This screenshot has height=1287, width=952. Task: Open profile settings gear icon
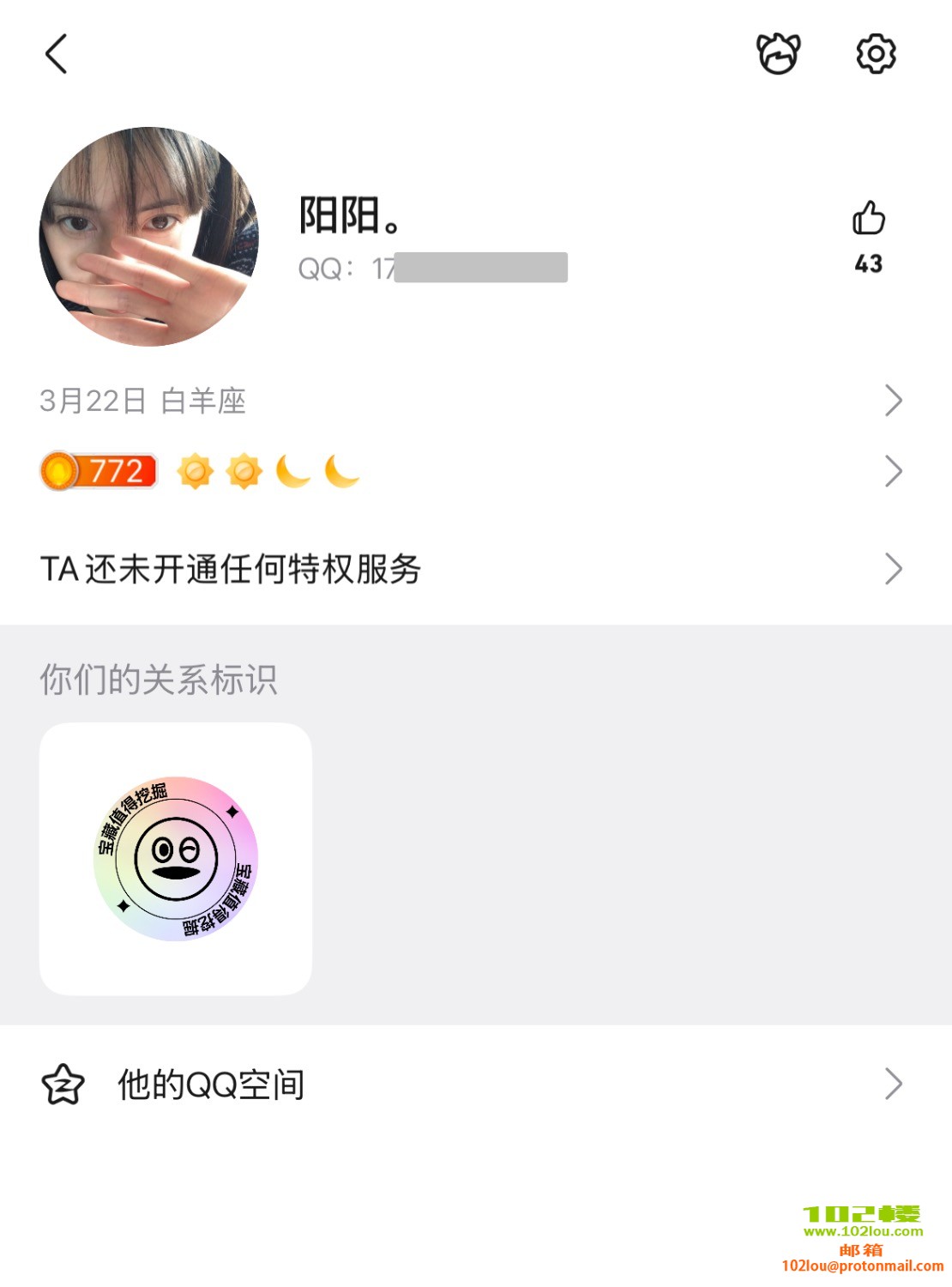tap(876, 54)
